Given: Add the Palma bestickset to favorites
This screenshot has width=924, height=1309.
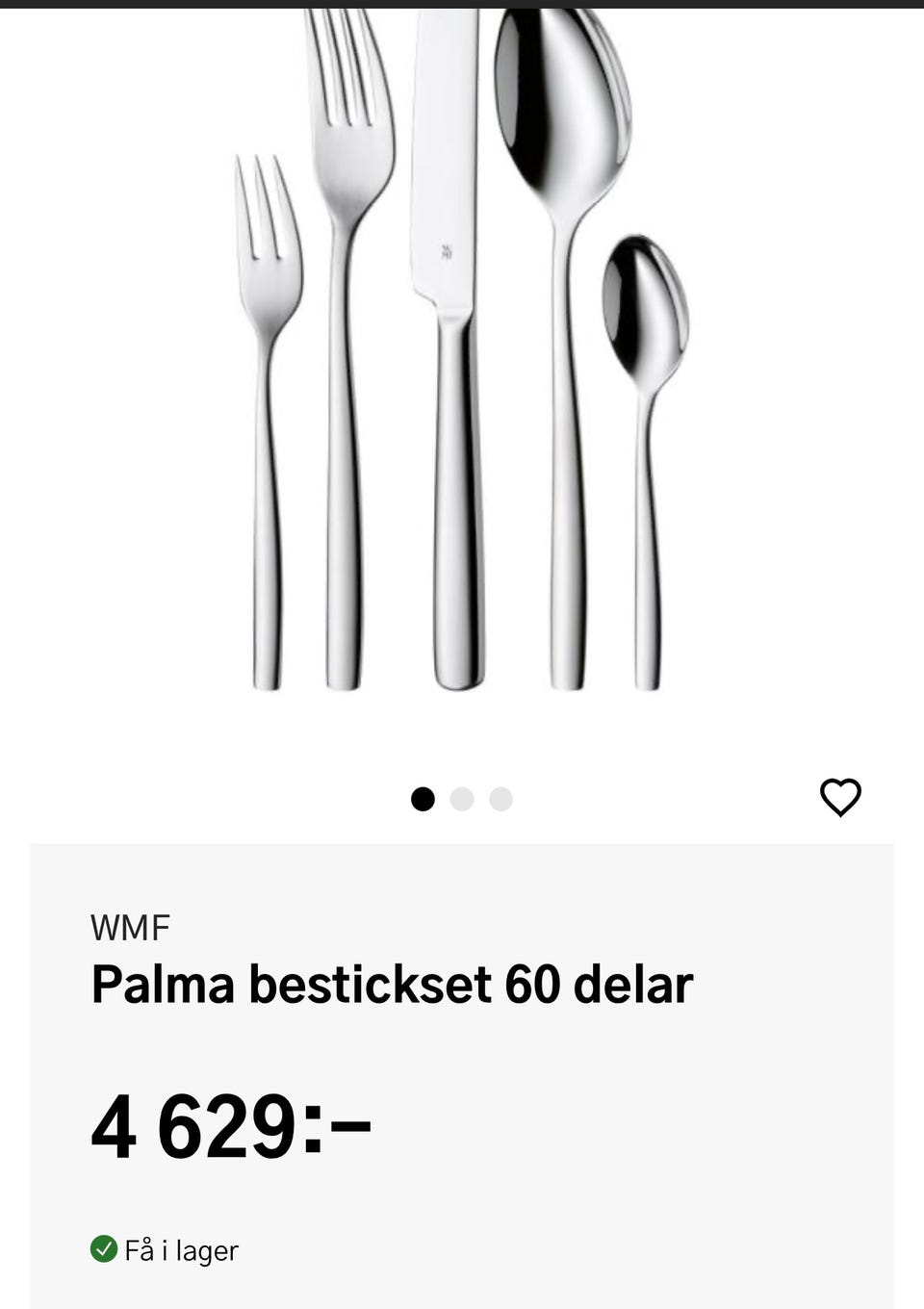Looking at the screenshot, I should [841, 797].
